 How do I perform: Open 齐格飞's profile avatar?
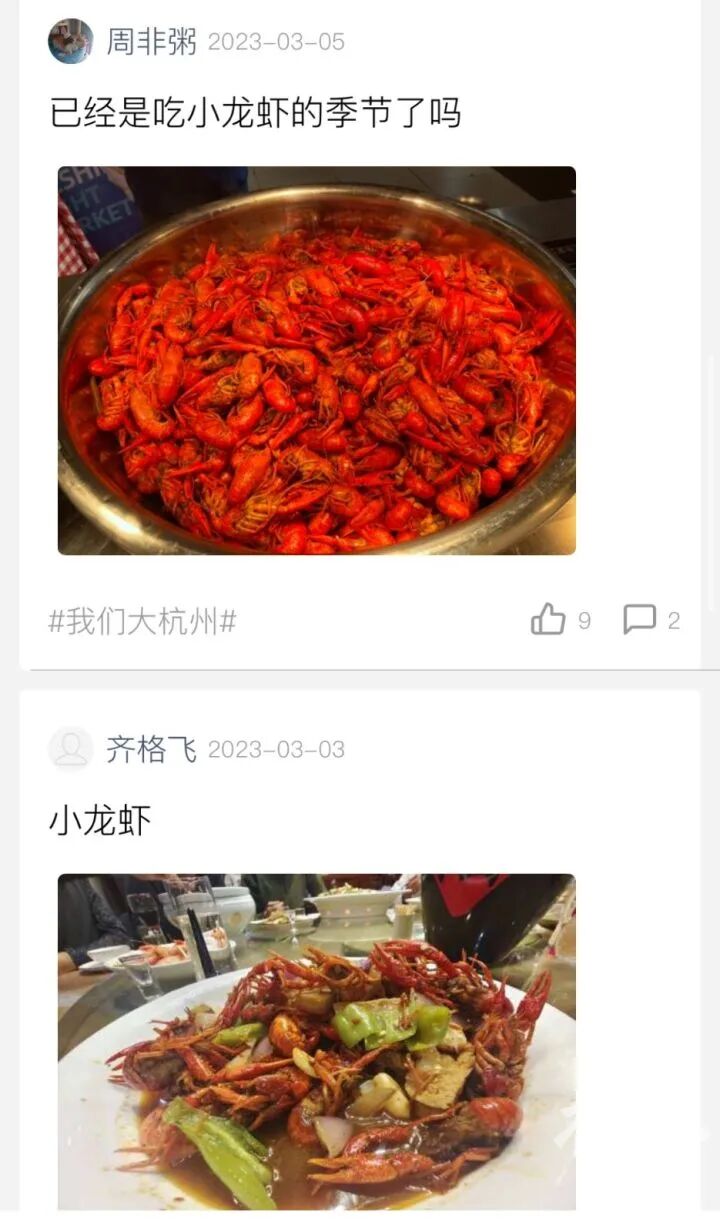70,749
